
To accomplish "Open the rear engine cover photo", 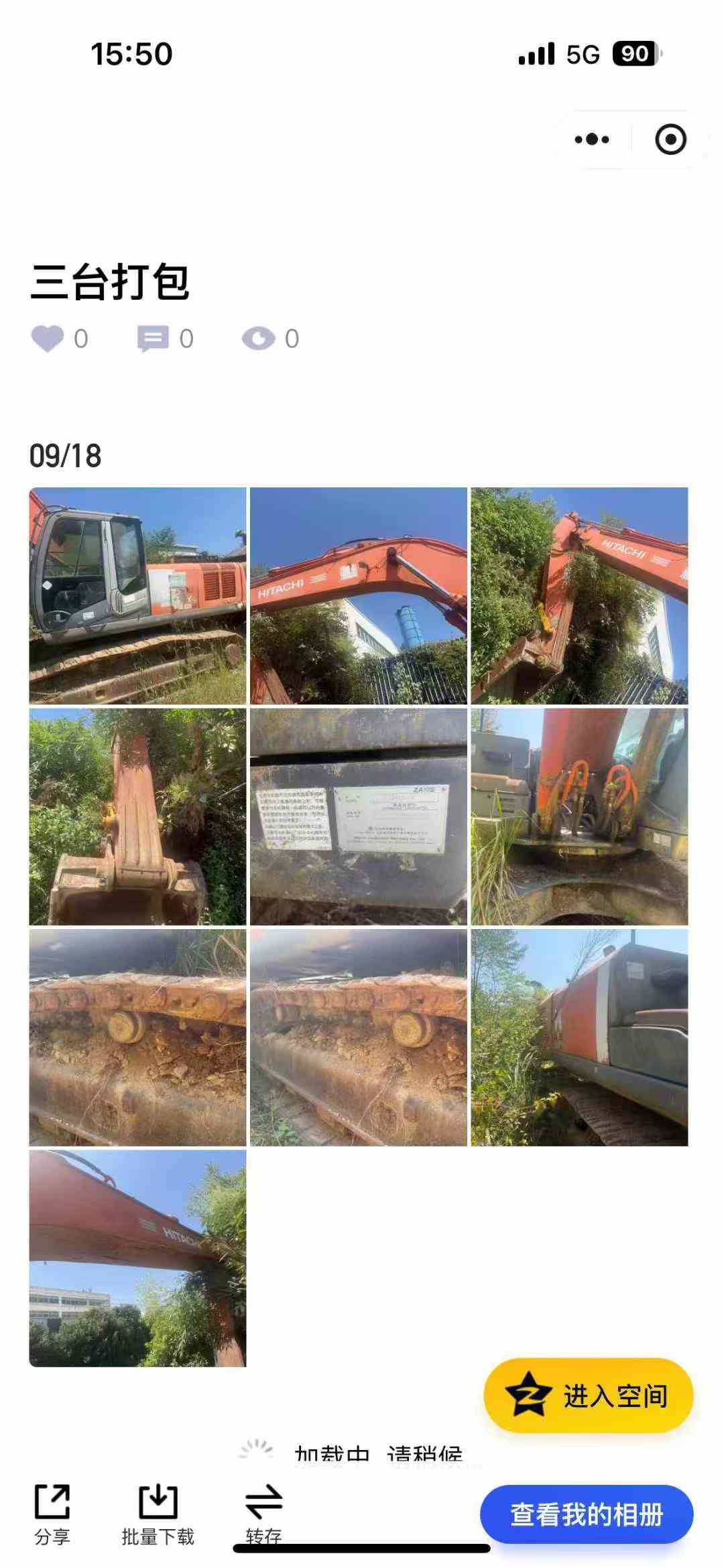I will click(x=579, y=1037).
